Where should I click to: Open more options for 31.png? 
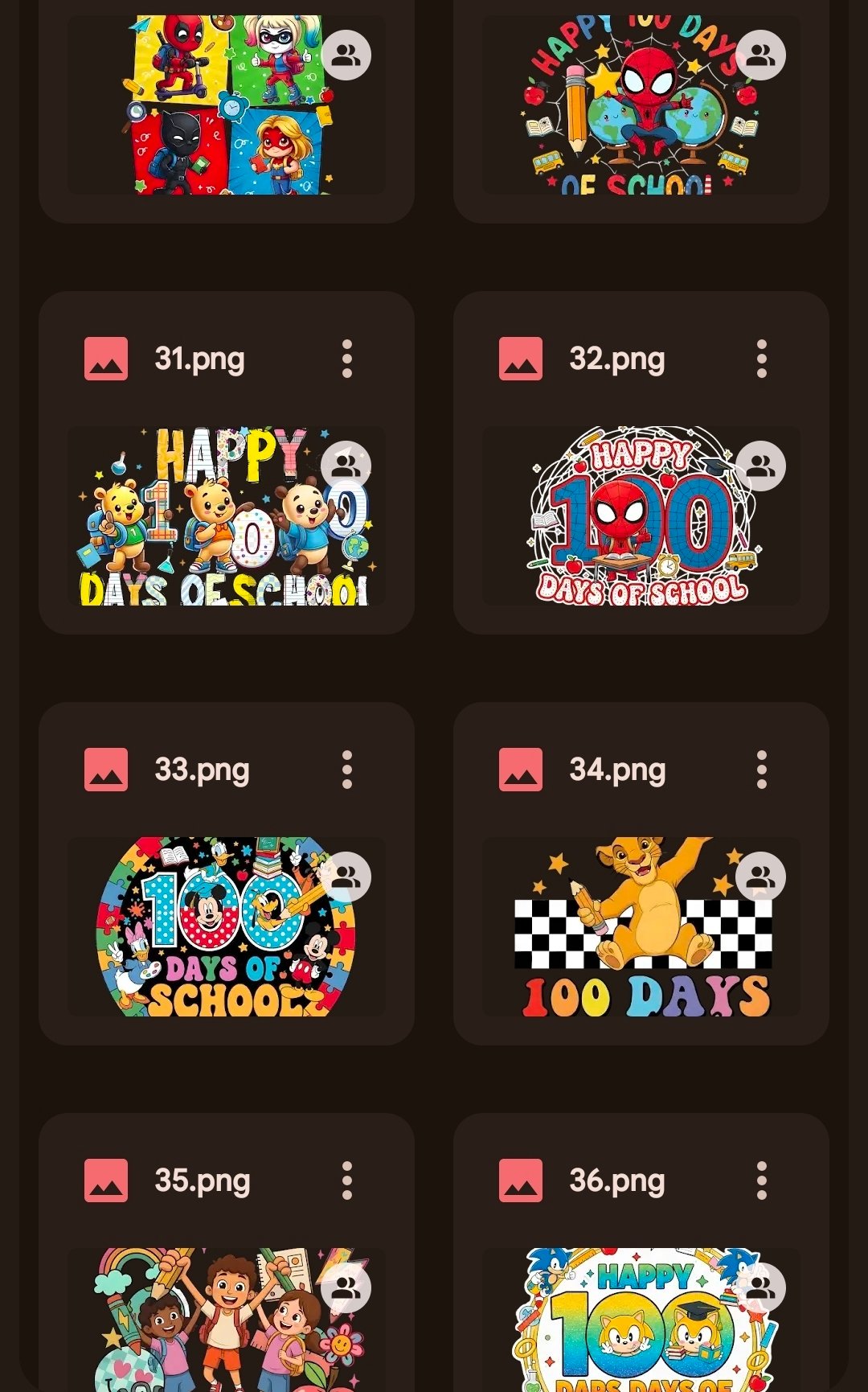(347, 359)
